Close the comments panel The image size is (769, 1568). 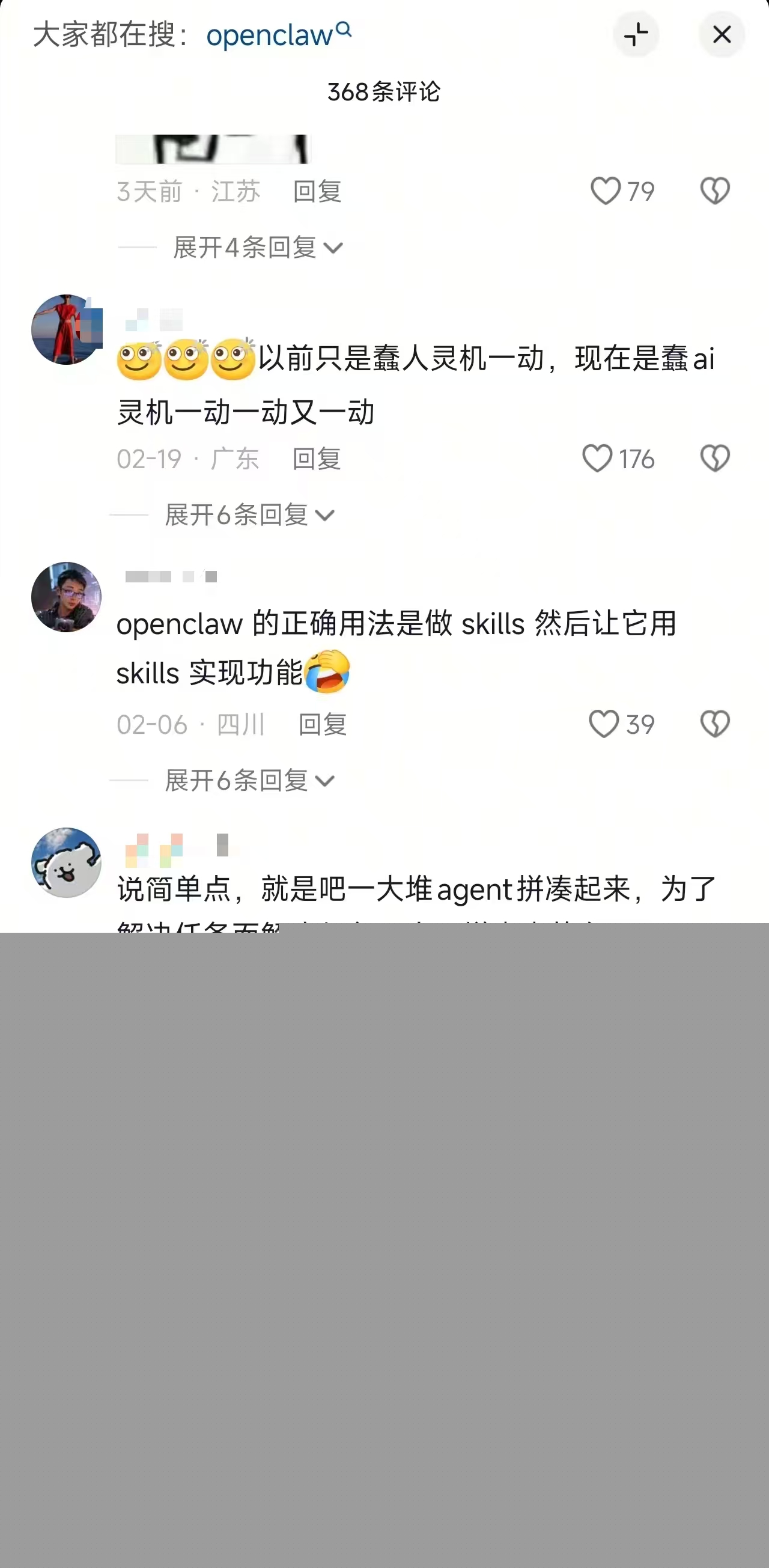pos(722,35)
